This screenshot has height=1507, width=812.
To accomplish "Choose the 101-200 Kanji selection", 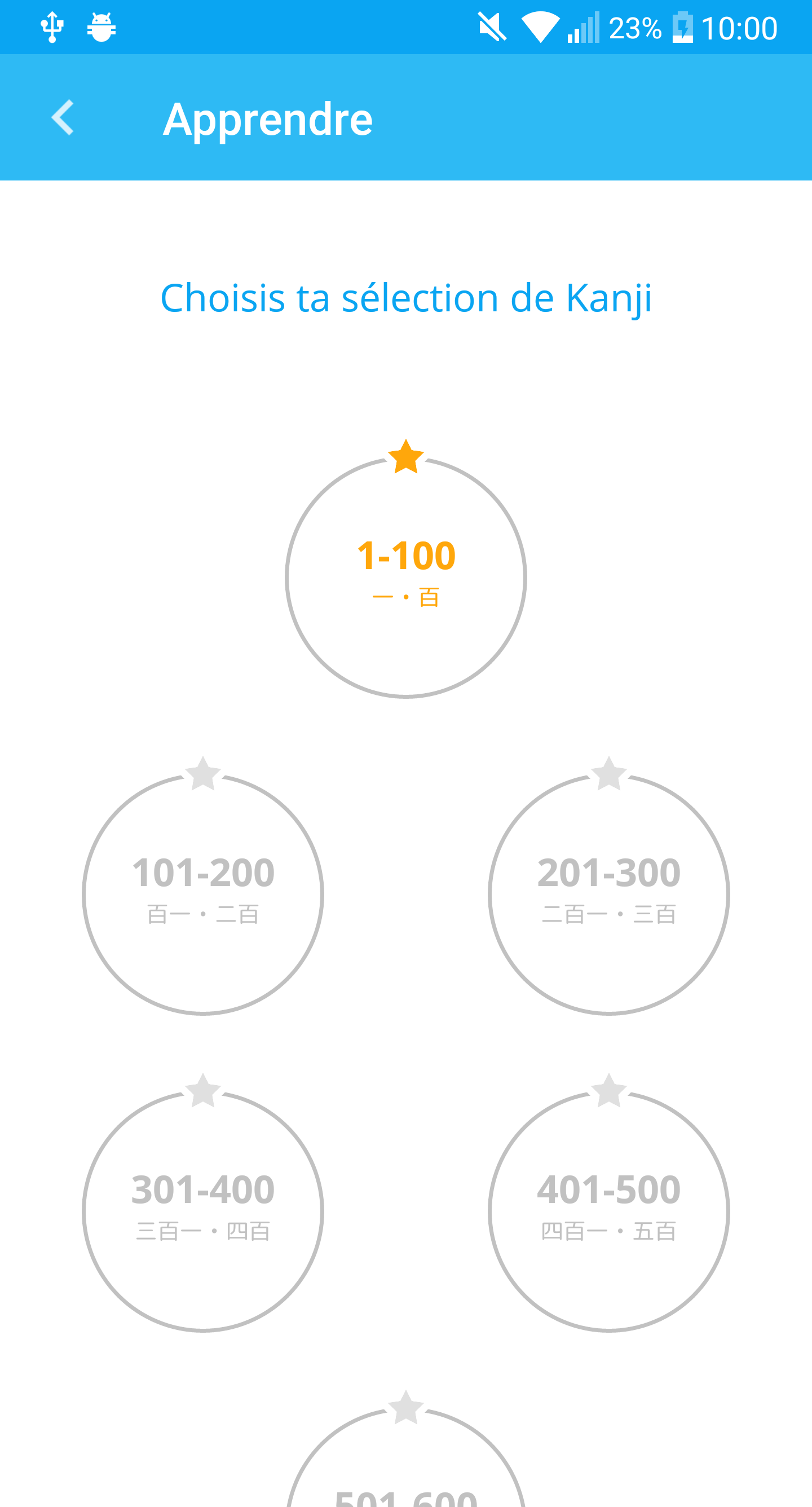I will point(203,894).
